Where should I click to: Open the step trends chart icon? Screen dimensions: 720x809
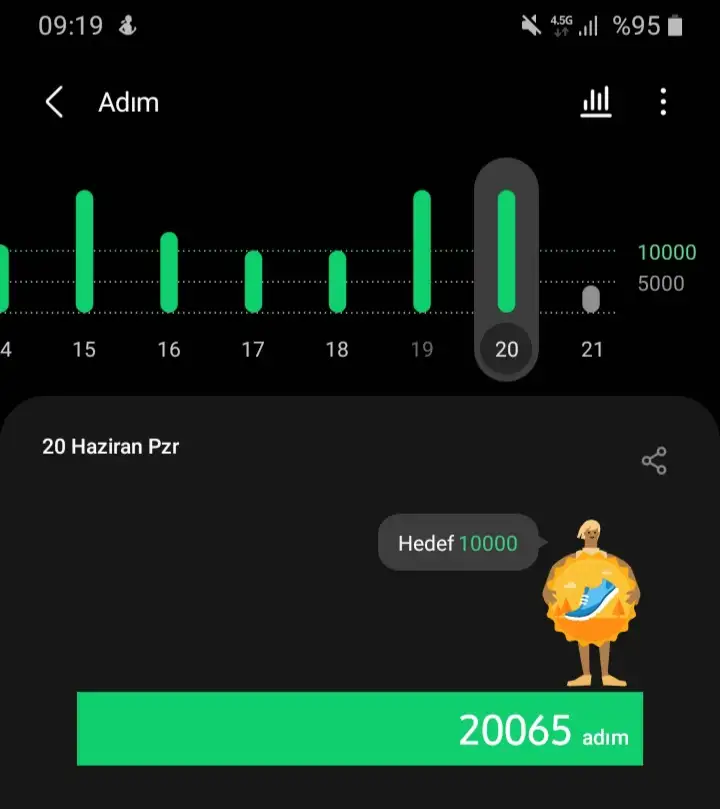[x=596, y=102]
